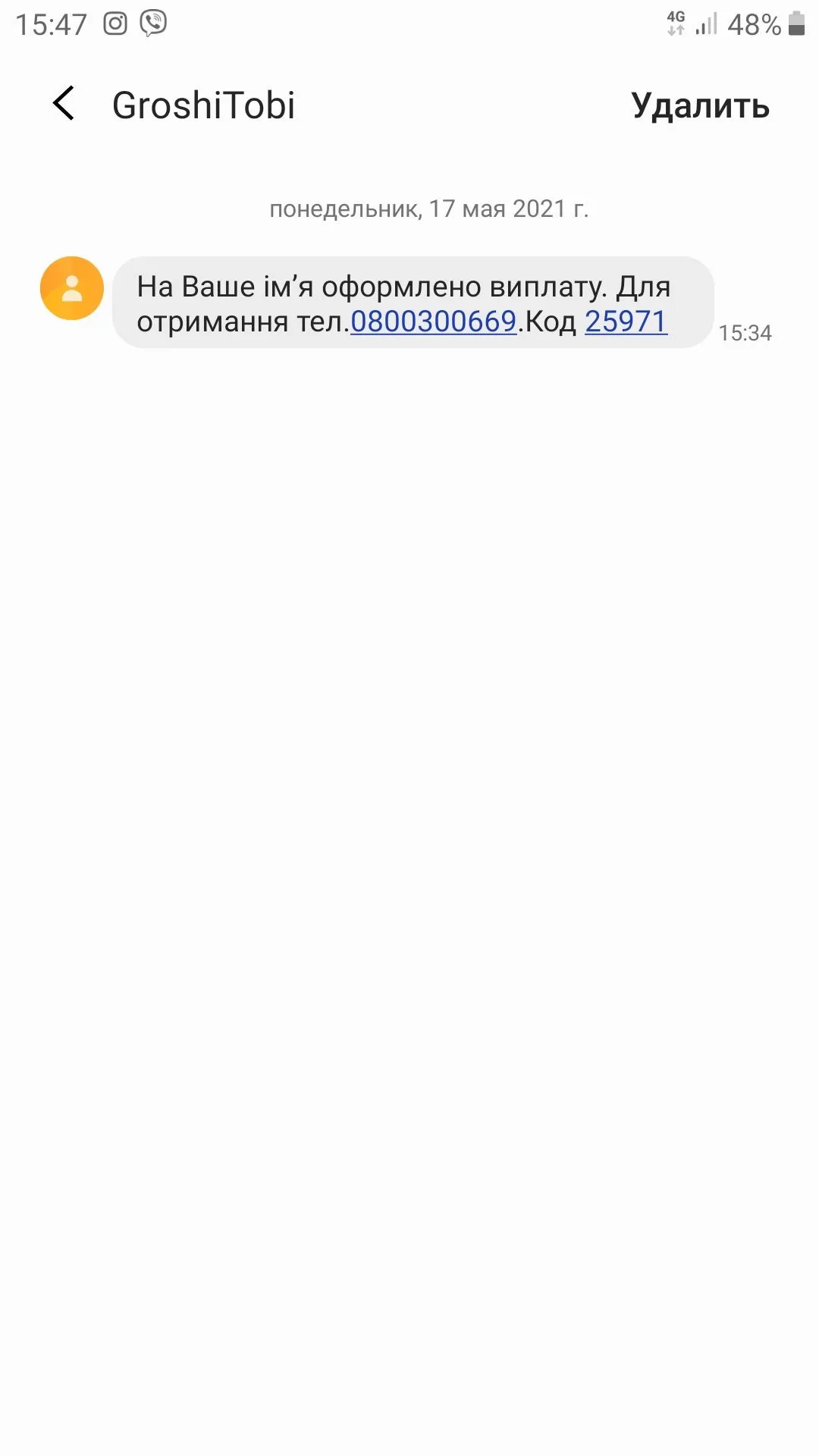
Task: Open the underlined code 25971
Action: coord(626,322)
